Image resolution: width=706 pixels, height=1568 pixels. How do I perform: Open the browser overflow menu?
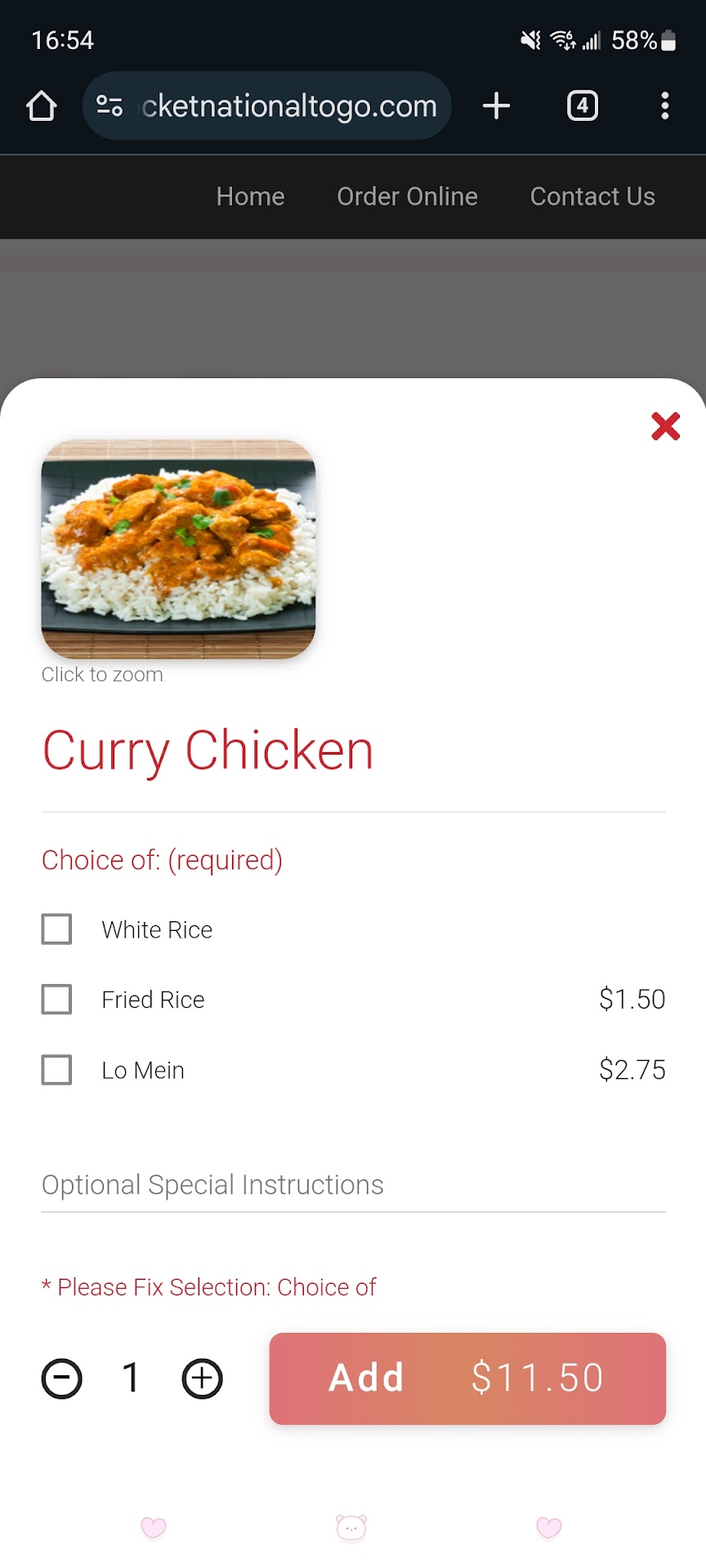(x=665, y=106)
